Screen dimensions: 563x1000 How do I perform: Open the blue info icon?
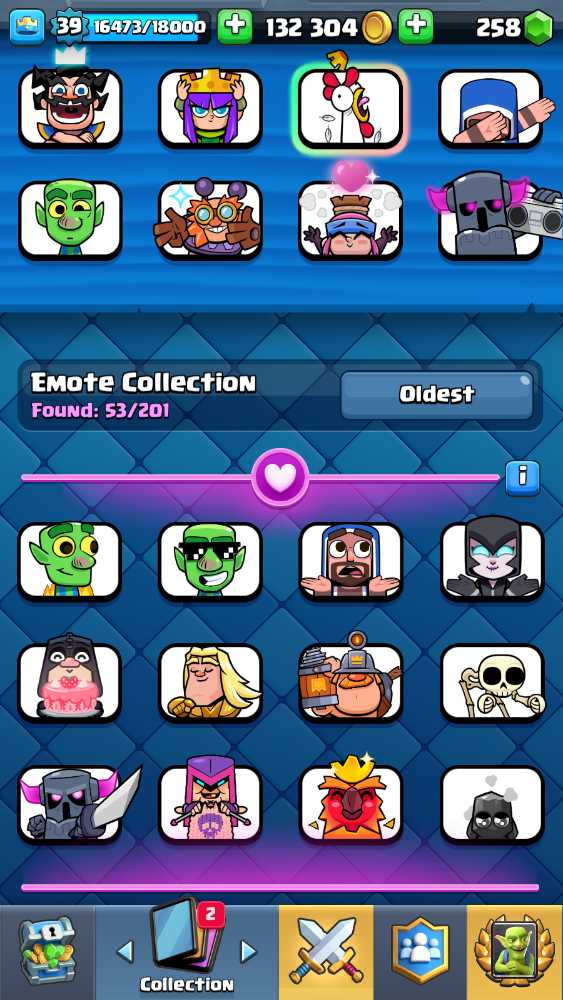[x=522, y=478]
